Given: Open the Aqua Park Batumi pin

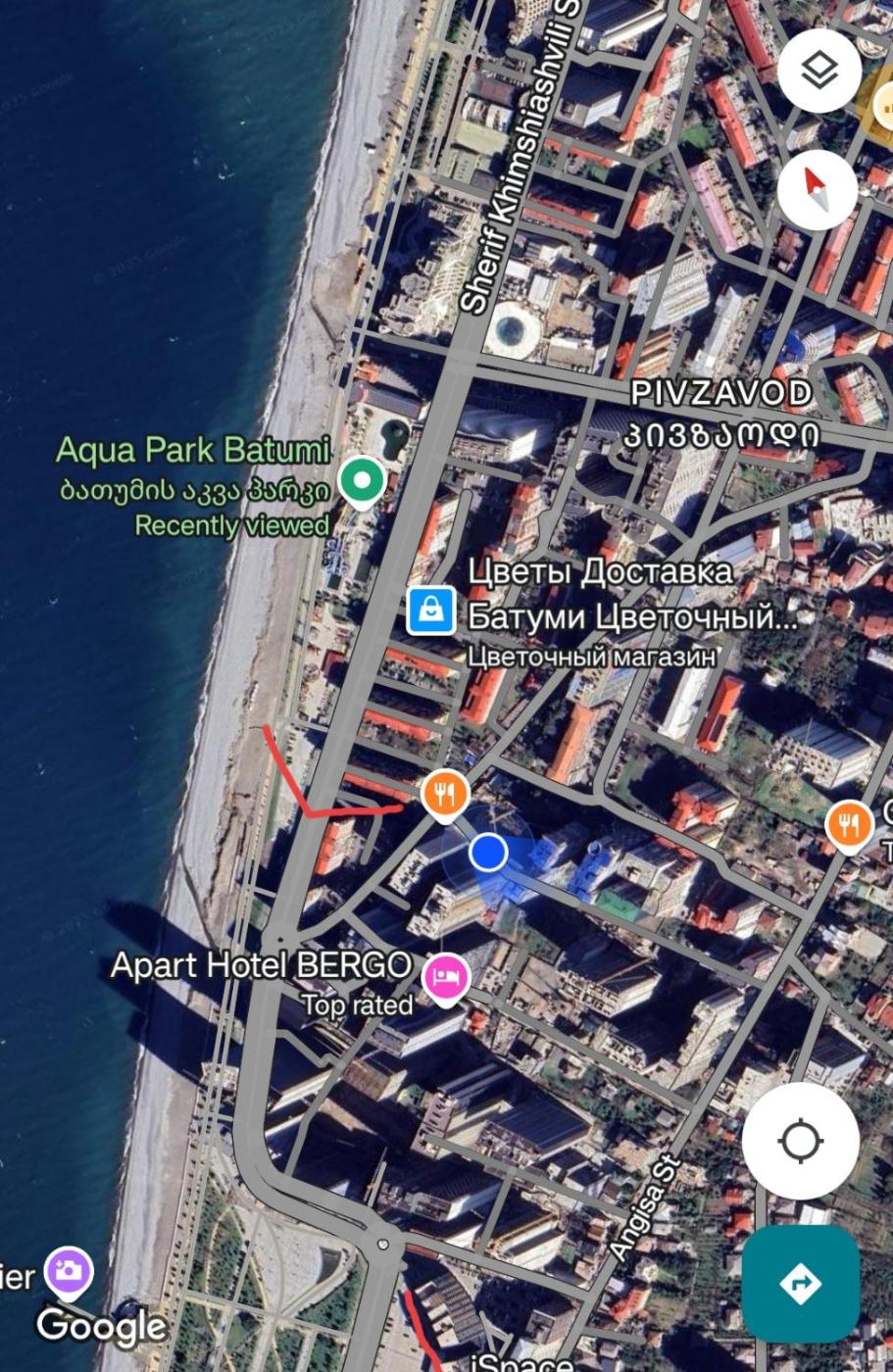Looking at the screenshot, I should pyautogui.click(x=362, y=481).
